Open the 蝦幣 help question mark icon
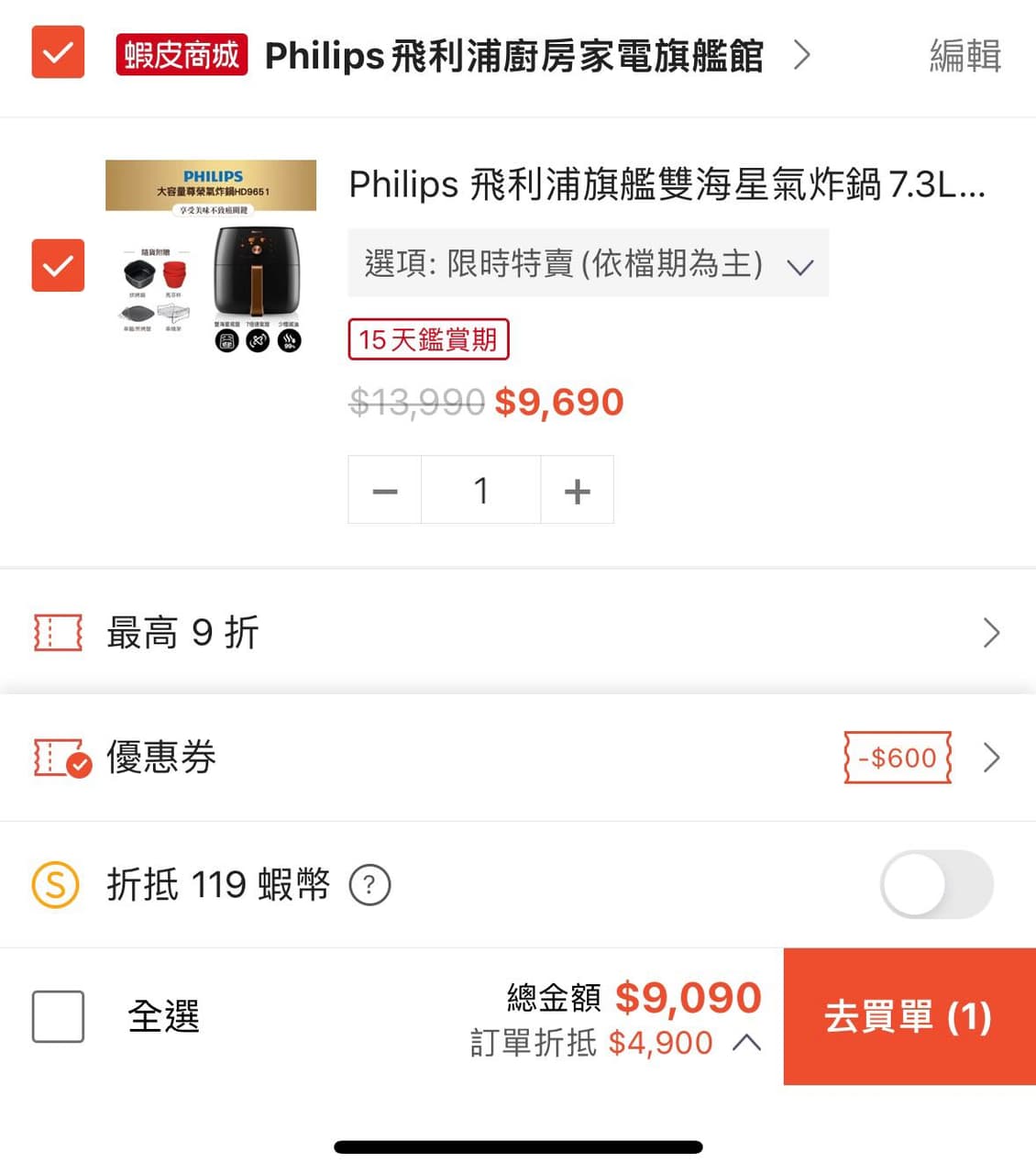1036x1174 pixels. [369, 885]
